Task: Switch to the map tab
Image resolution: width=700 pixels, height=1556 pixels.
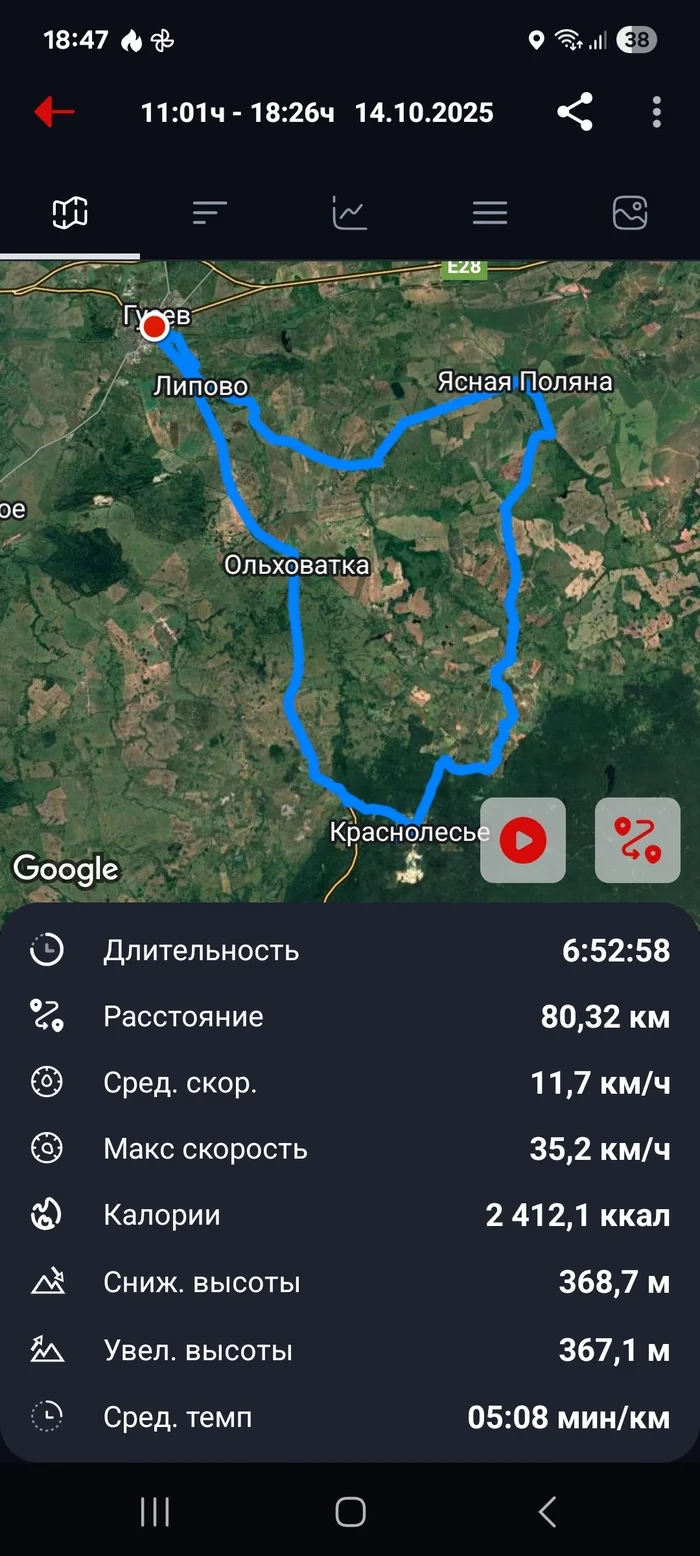Action: click(x=70, y=212)
